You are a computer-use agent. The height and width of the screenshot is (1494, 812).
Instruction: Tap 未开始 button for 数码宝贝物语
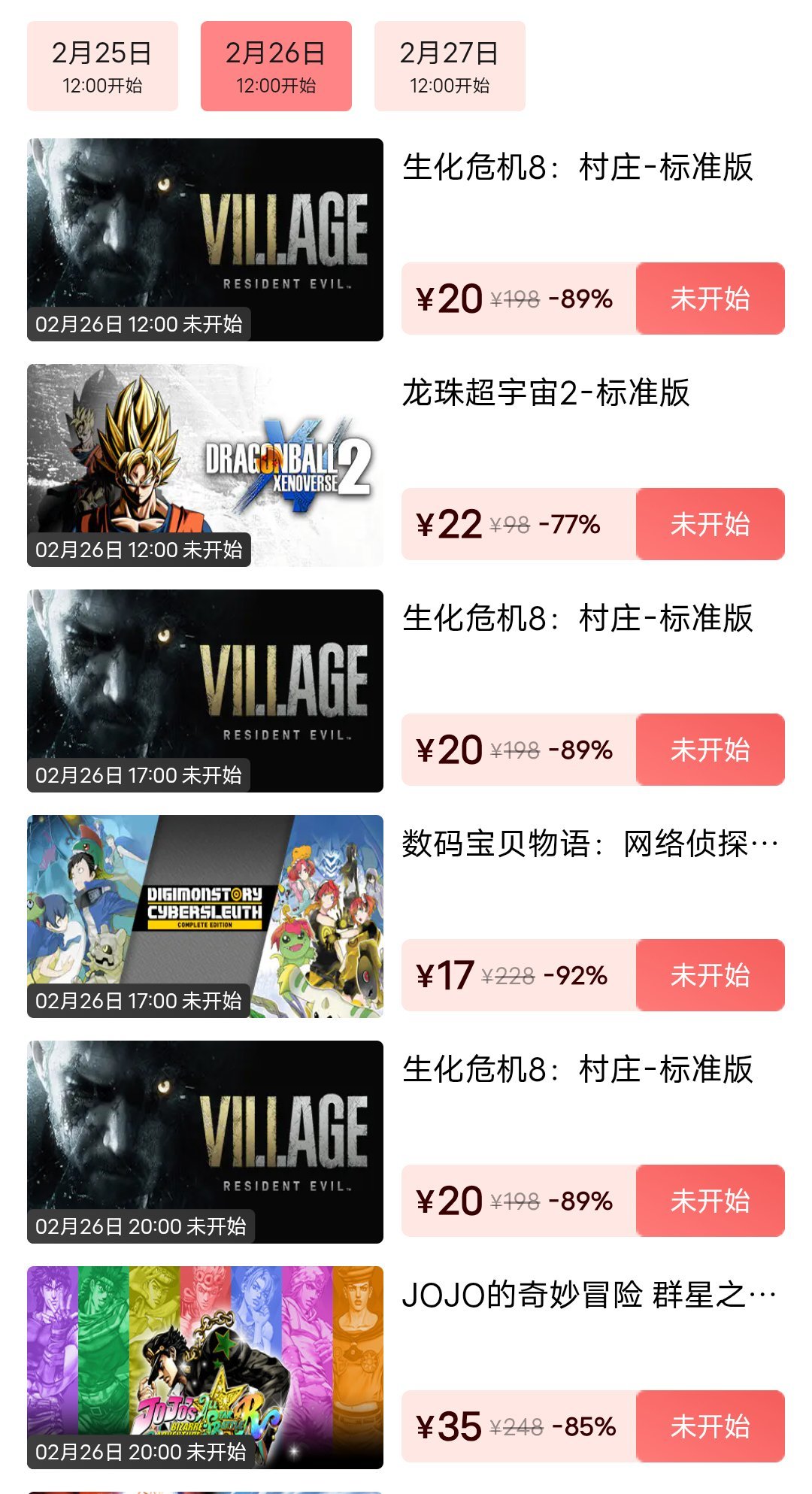710,975
